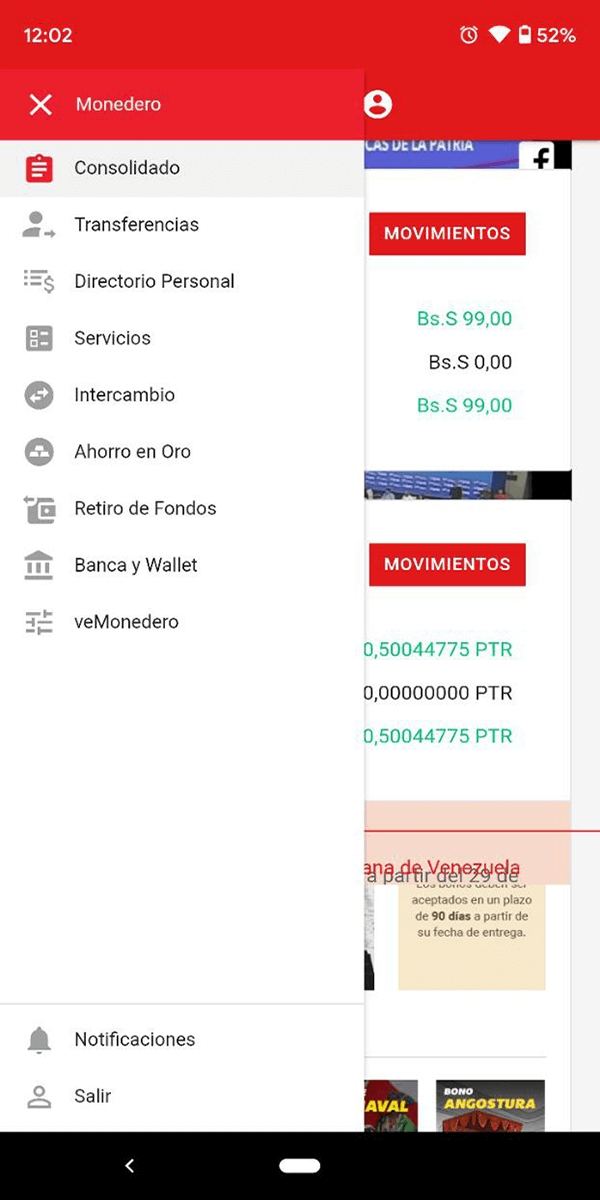The height and width of the screenshot is (1200, 600).
Task: Open Directorio Personal
Action: click(x=182, y=282)
